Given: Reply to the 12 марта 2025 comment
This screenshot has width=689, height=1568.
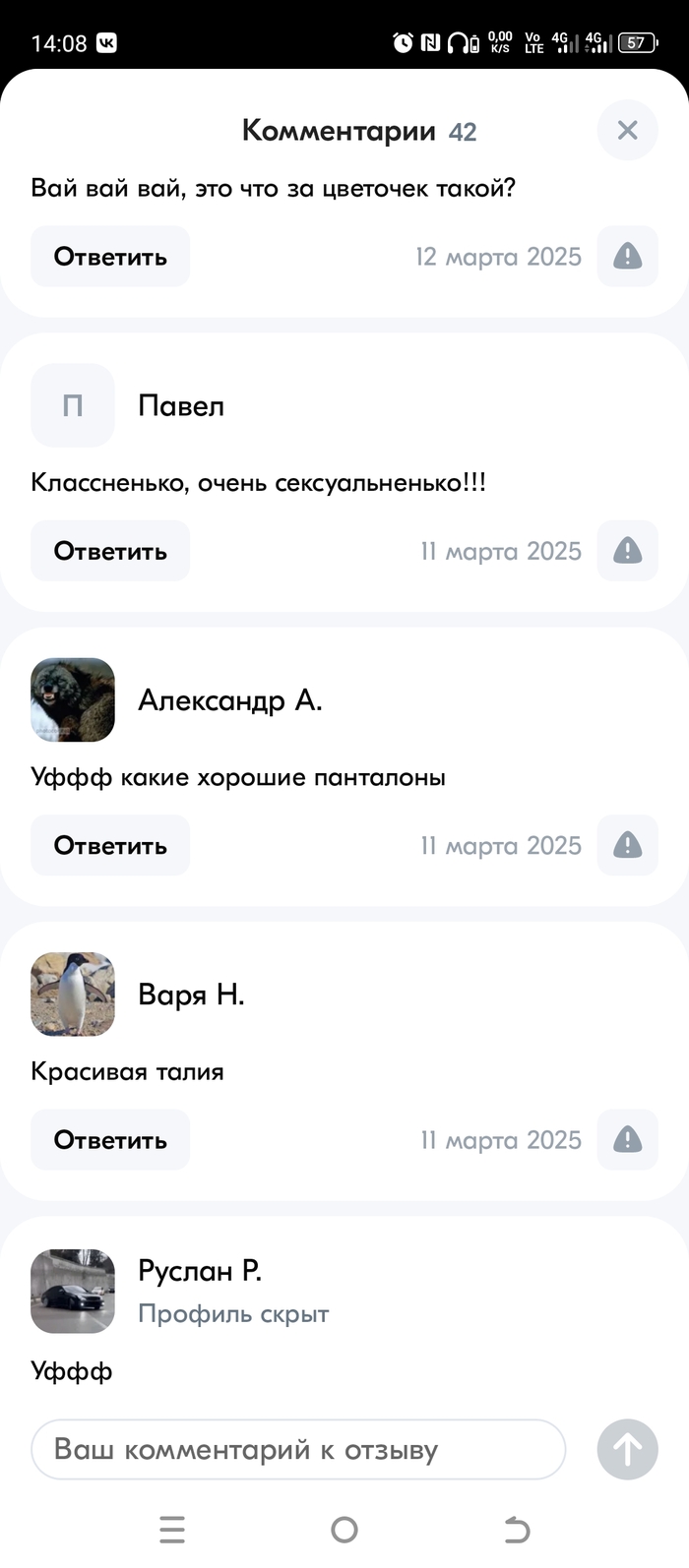Looking at the screenshot, I should pyautogui.click(x=110, y=257).
